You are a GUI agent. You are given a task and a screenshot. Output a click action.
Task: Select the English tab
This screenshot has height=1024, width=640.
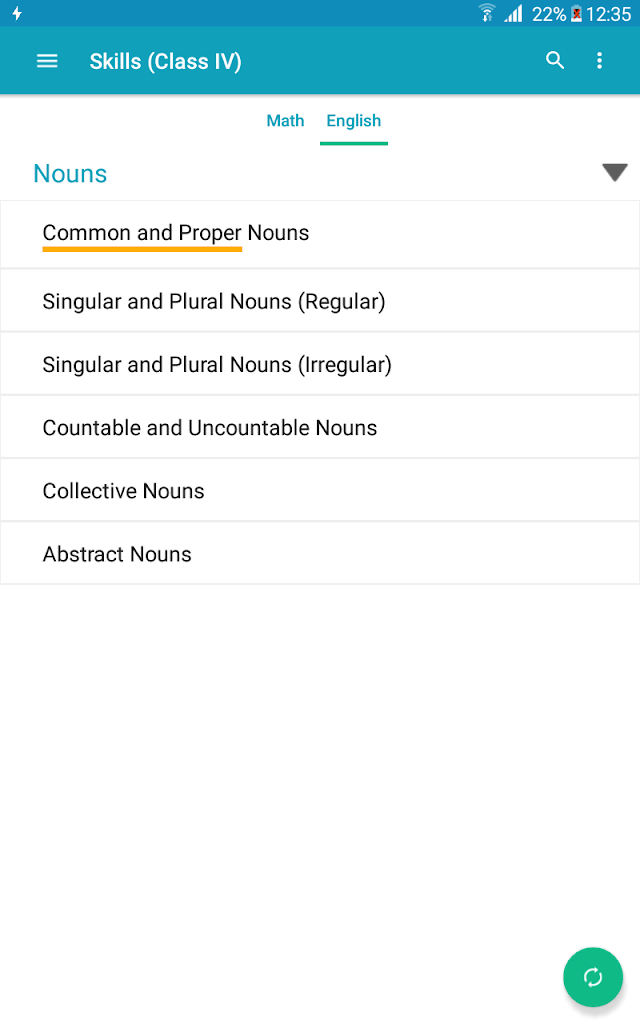coord(353,121)
